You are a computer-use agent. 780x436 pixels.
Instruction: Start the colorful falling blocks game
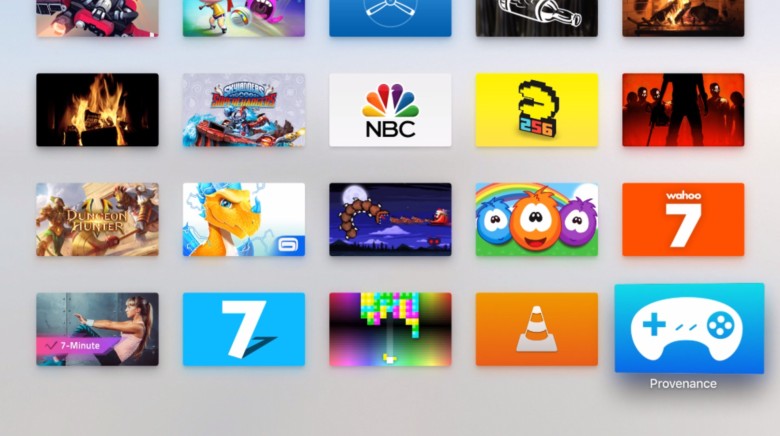(x=390, y=329)
